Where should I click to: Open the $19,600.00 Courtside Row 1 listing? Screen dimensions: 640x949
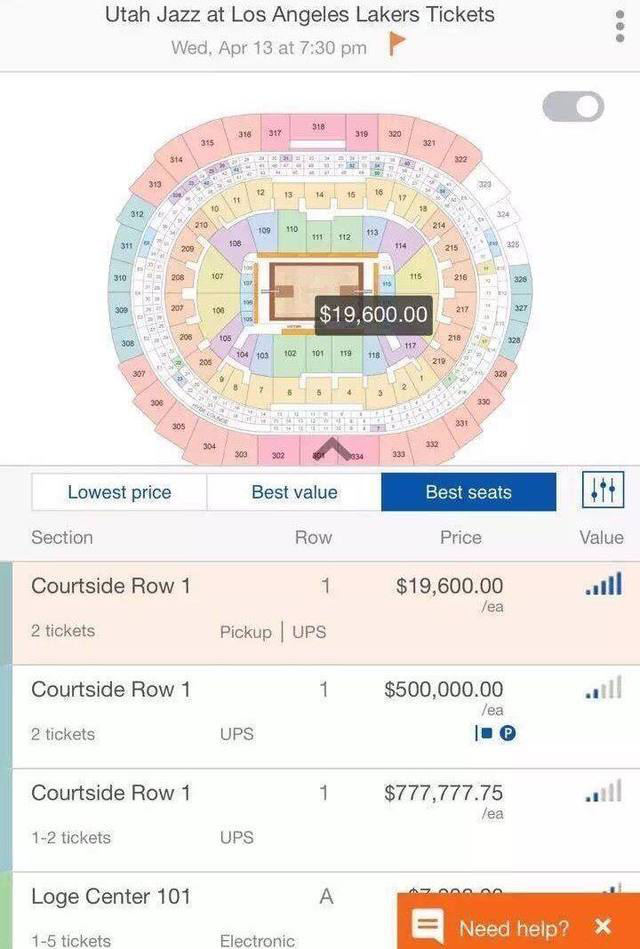(300, 608)
